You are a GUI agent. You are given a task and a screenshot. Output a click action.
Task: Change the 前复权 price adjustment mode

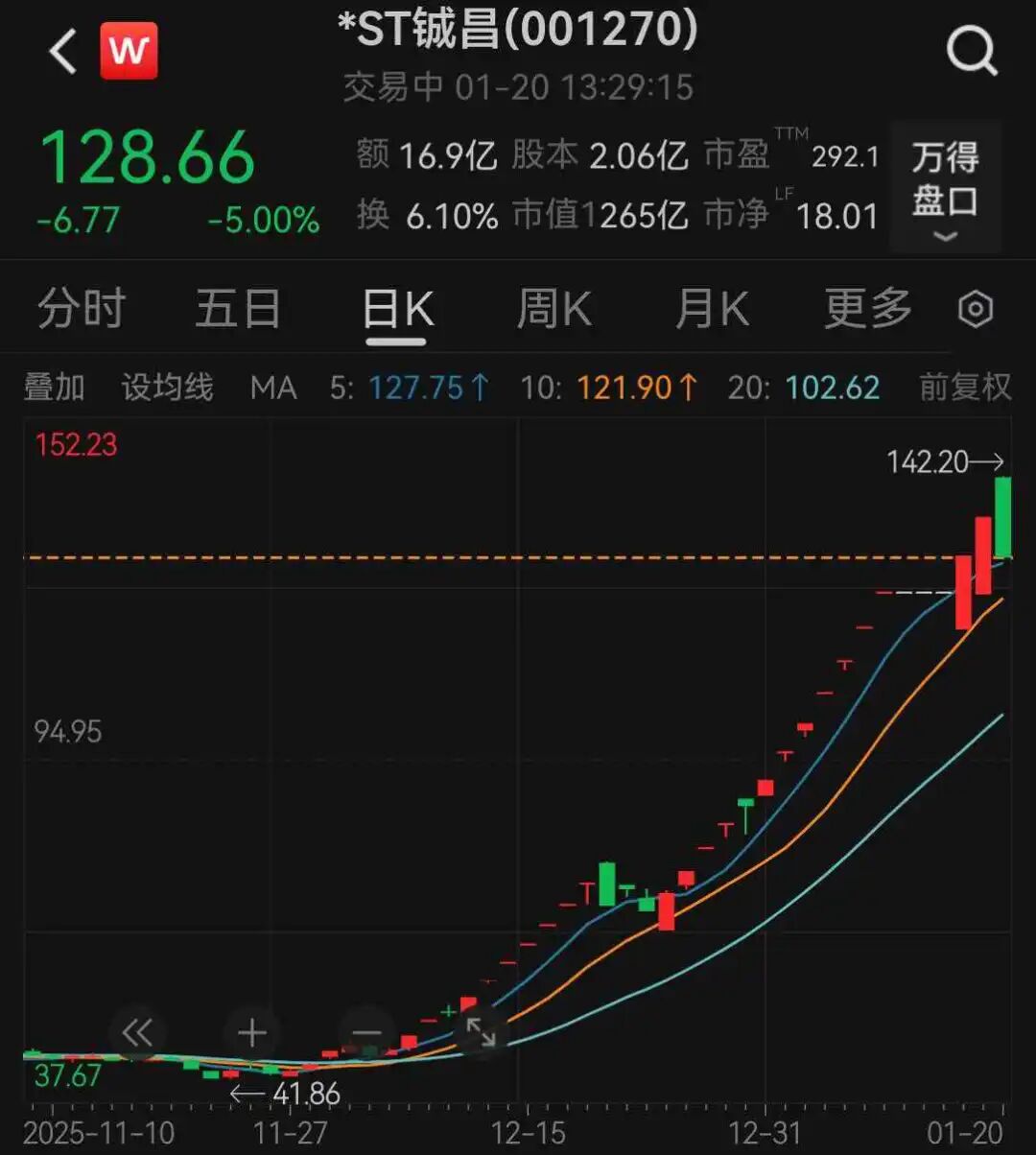point(965,388)
